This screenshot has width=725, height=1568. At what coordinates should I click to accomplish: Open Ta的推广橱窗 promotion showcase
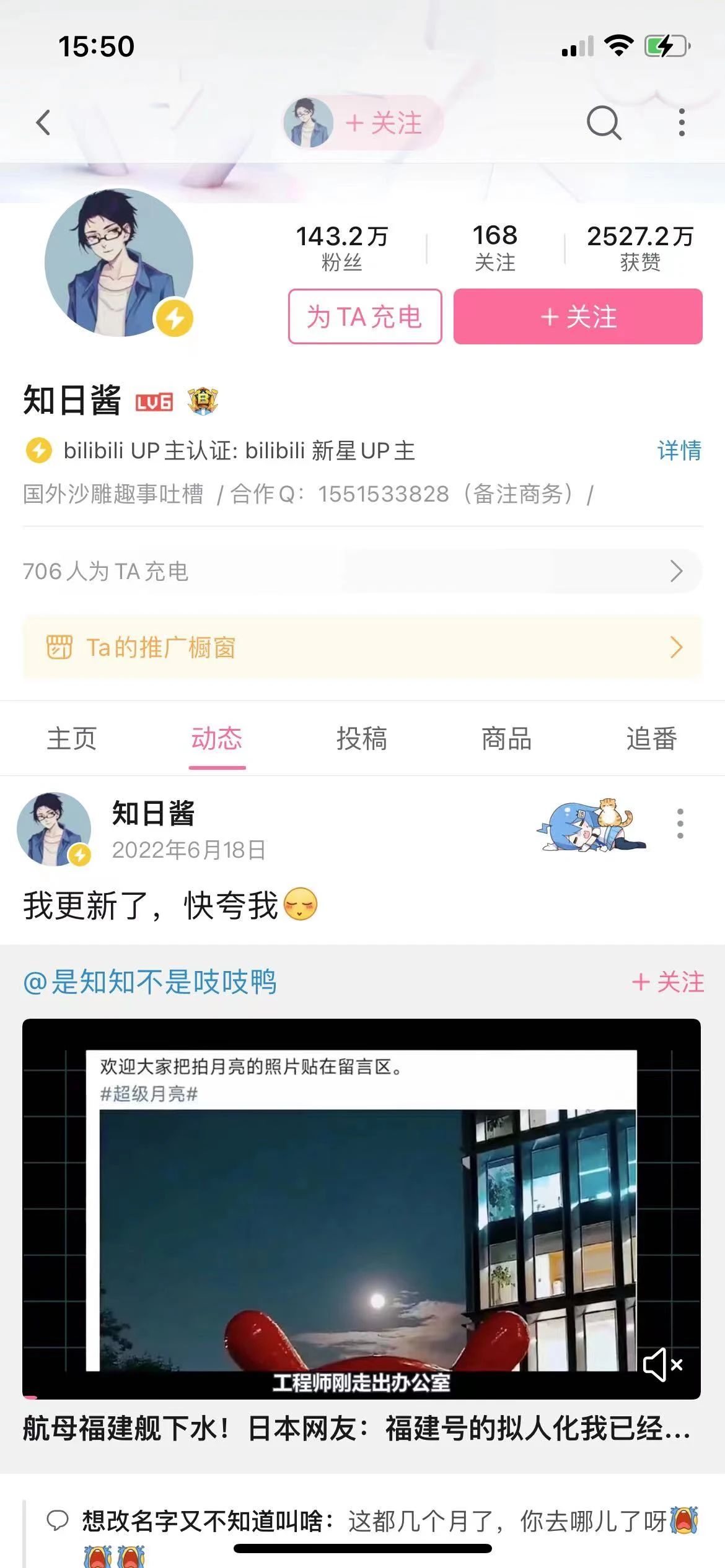362,648
